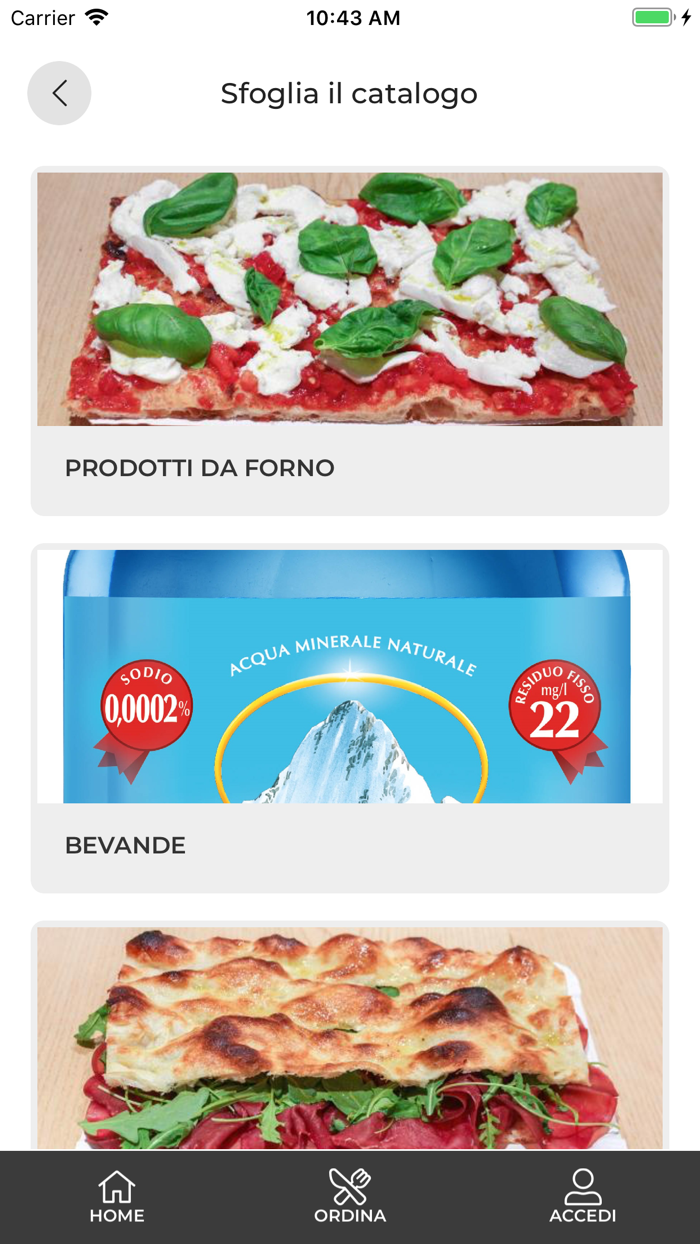Go to the Ordina tab
This screenshot has height=1244, width=700.
tap(350, 1197)
